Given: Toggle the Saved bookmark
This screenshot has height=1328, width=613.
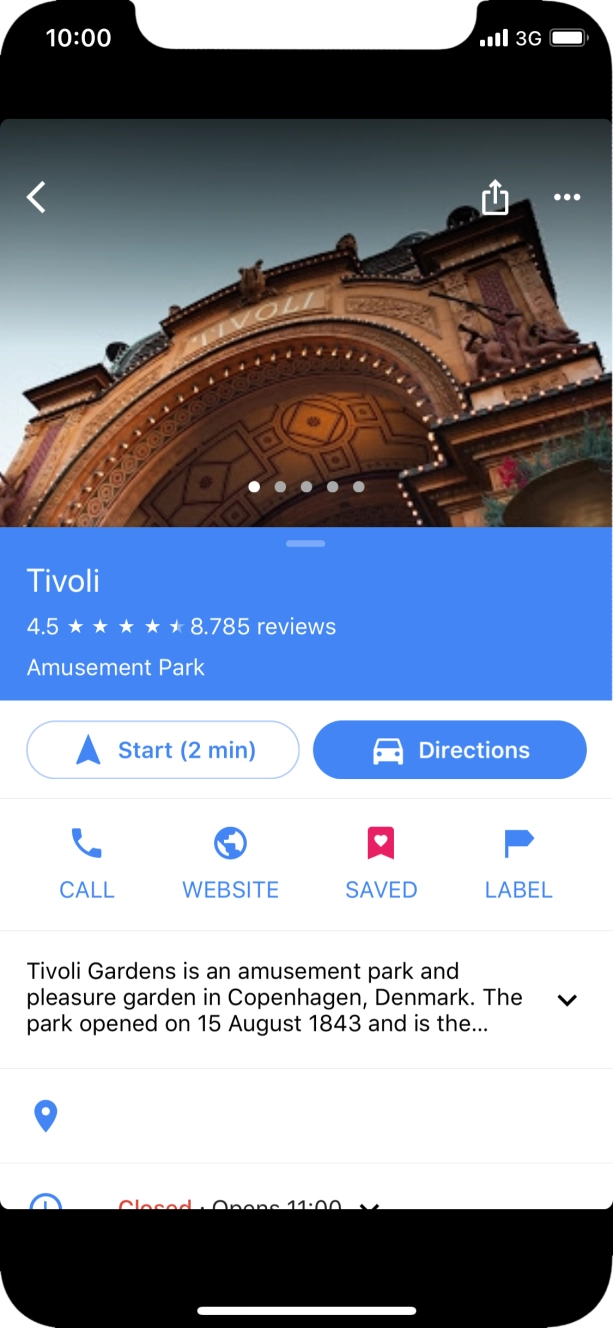Looking at the screenshot, I should click(x=381, y=863).
